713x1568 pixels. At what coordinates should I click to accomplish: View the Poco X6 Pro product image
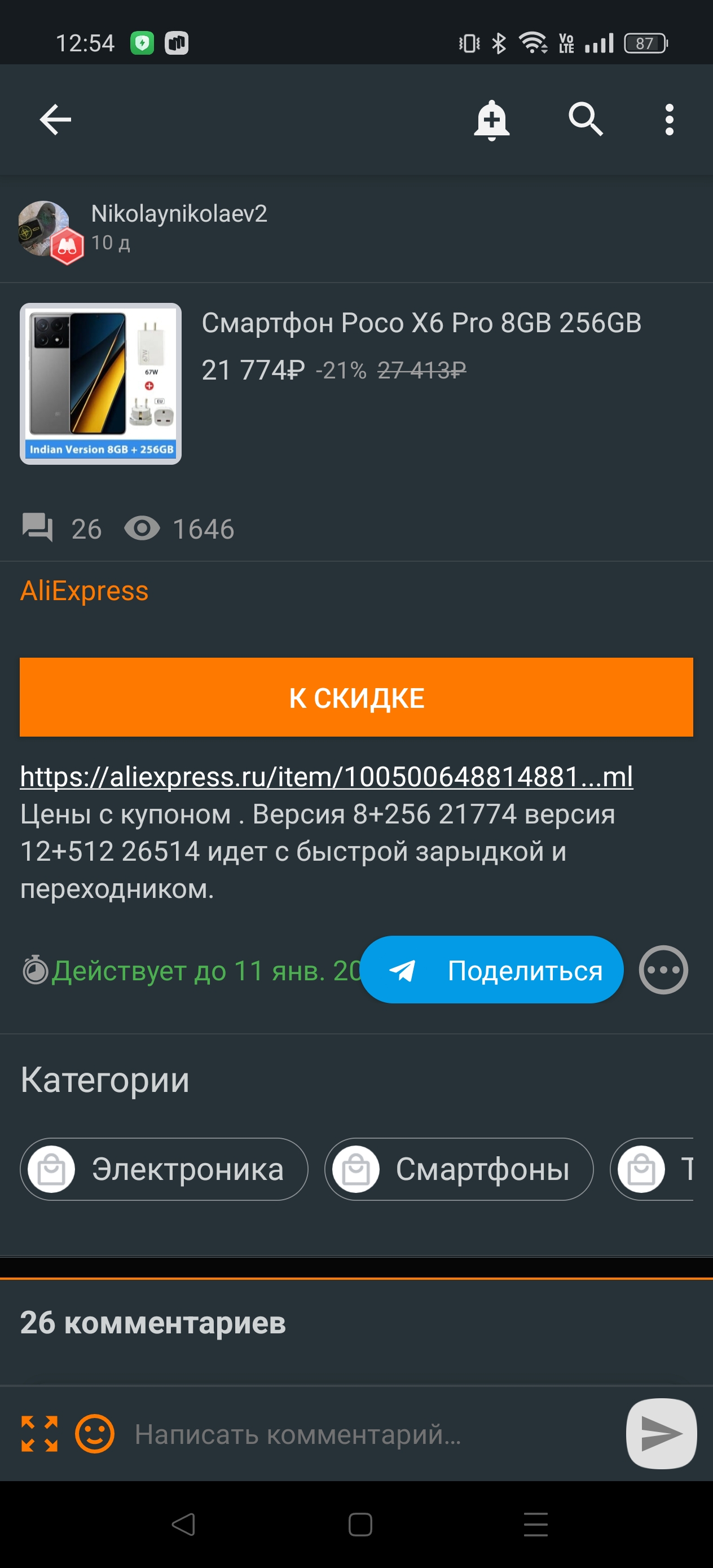100,384
